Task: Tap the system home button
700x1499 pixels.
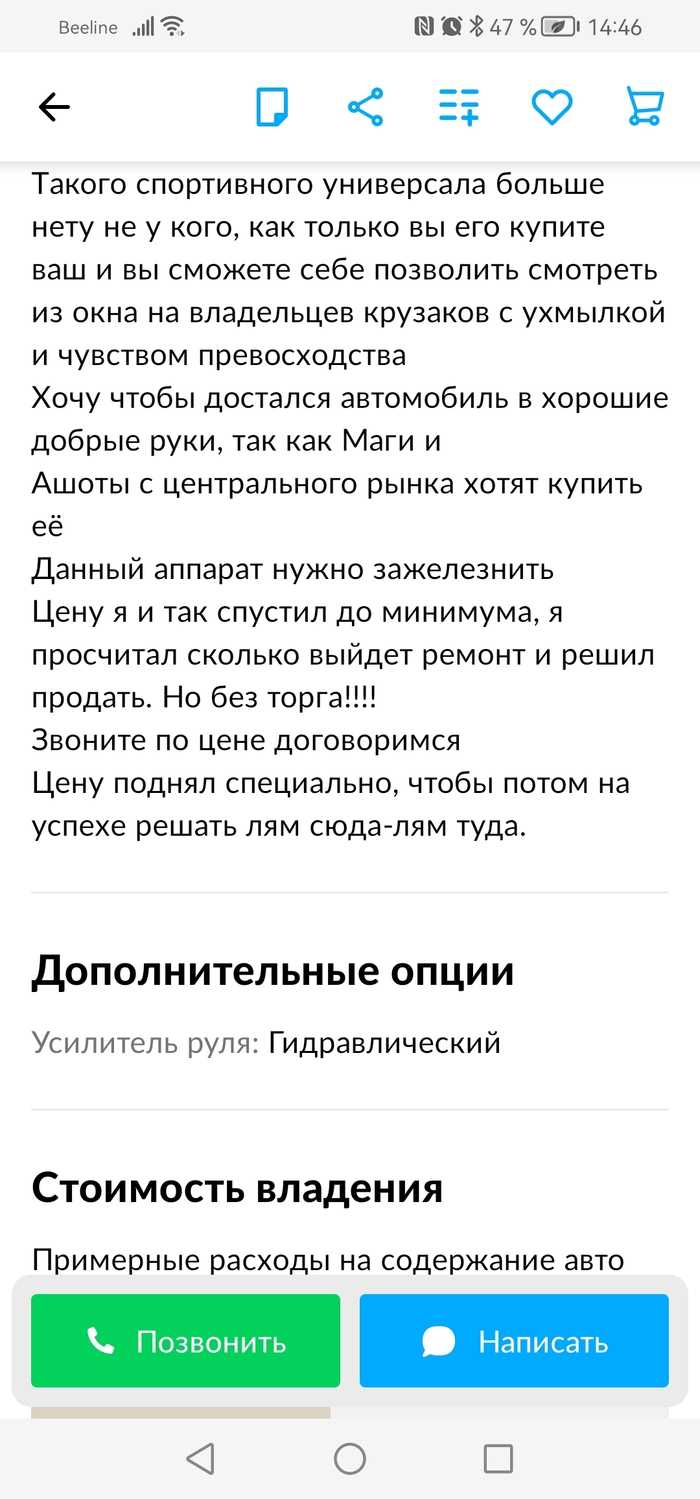Action: [x=350, y=1459]
